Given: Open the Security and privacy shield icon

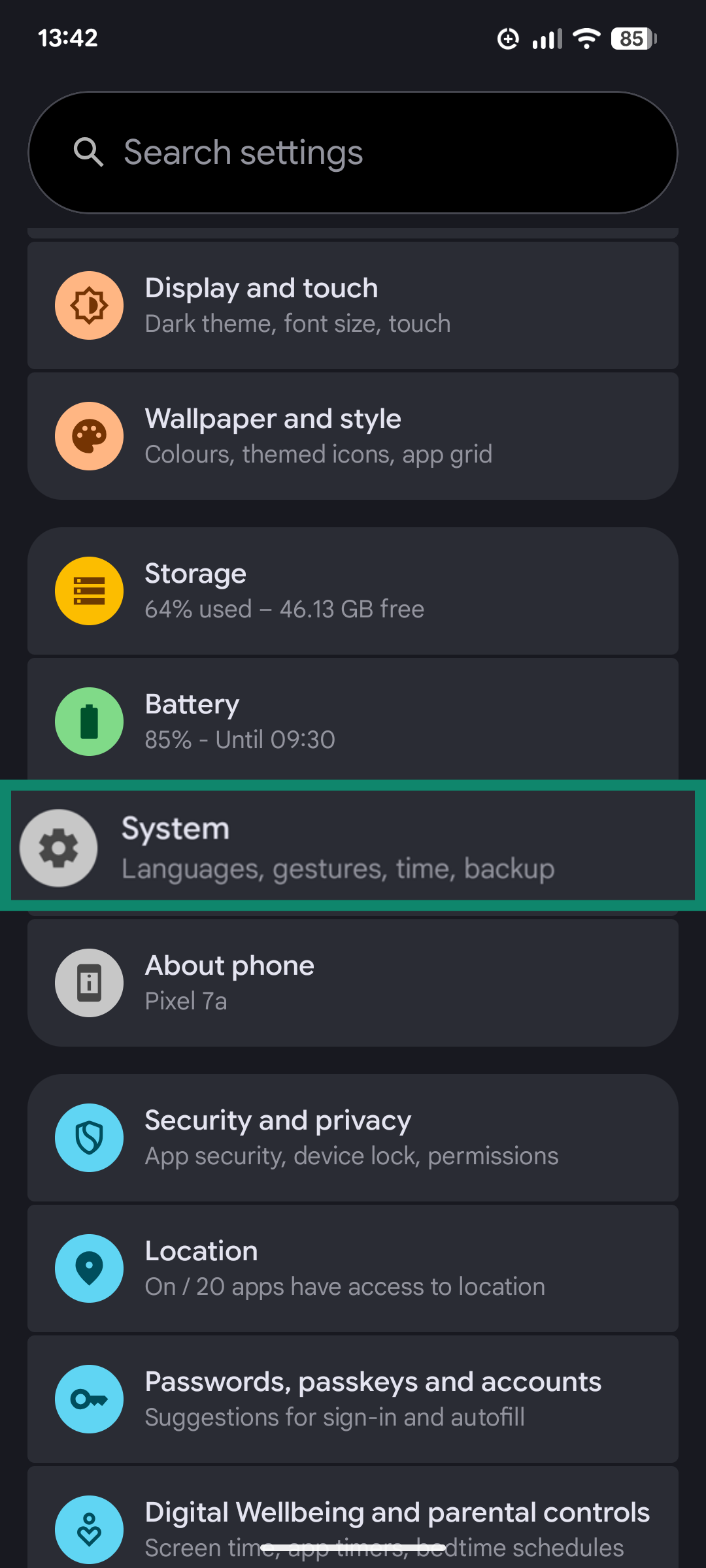Looking at the screenshot, I should (90, 1137).
